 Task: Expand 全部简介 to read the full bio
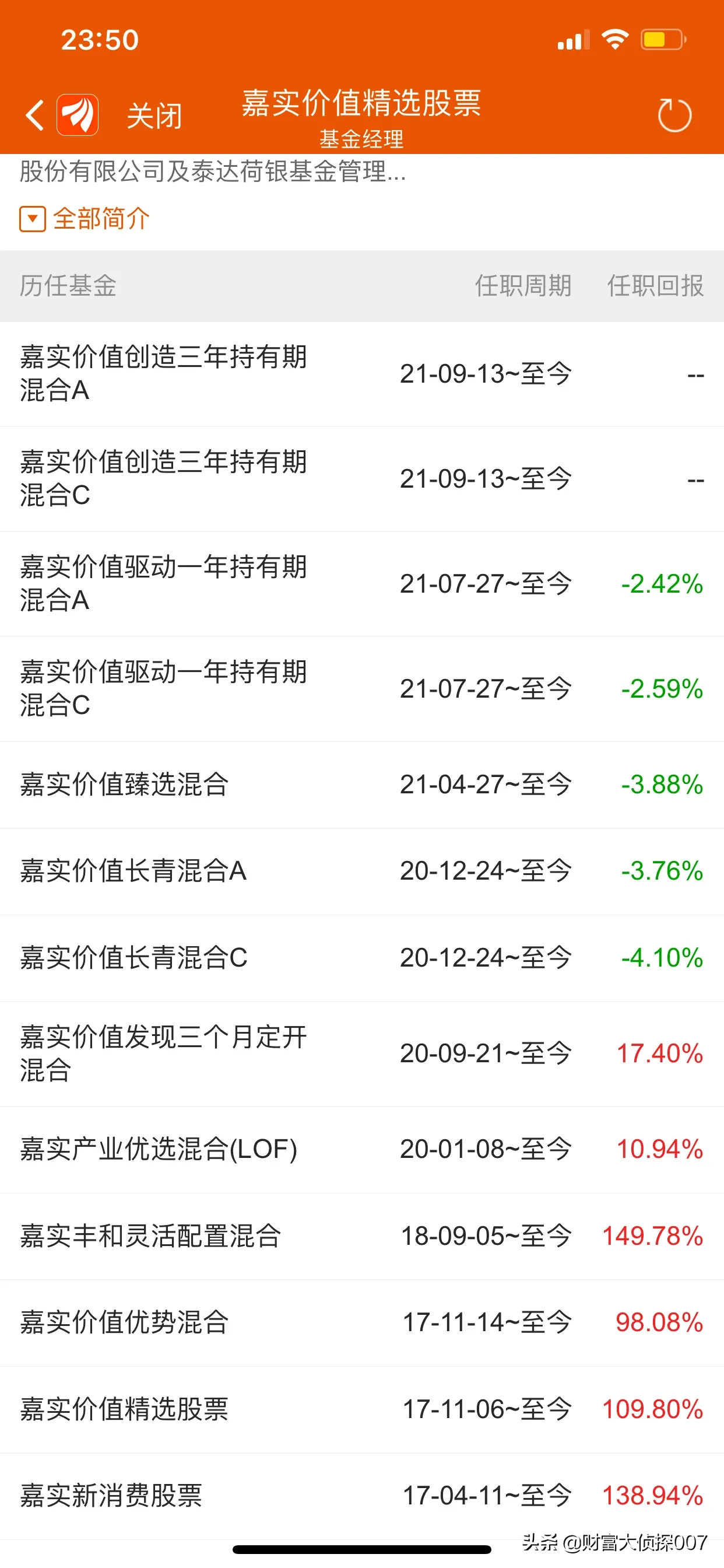85,219
